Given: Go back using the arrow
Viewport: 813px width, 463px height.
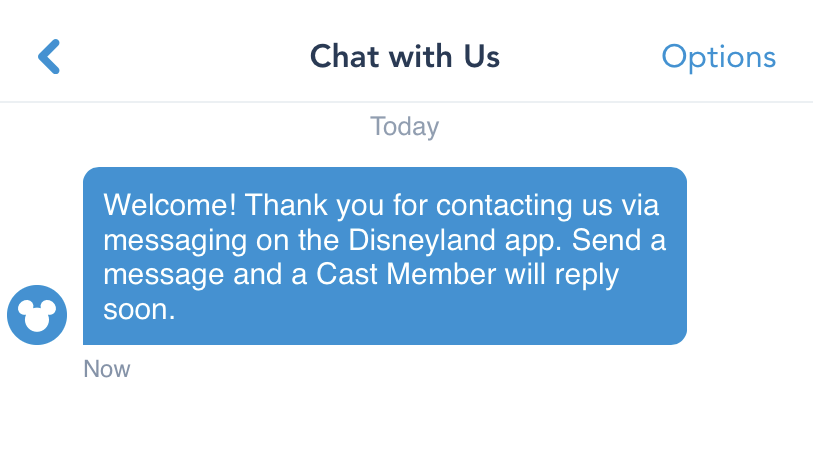Looking at the screenshot, I should point(48,57).
